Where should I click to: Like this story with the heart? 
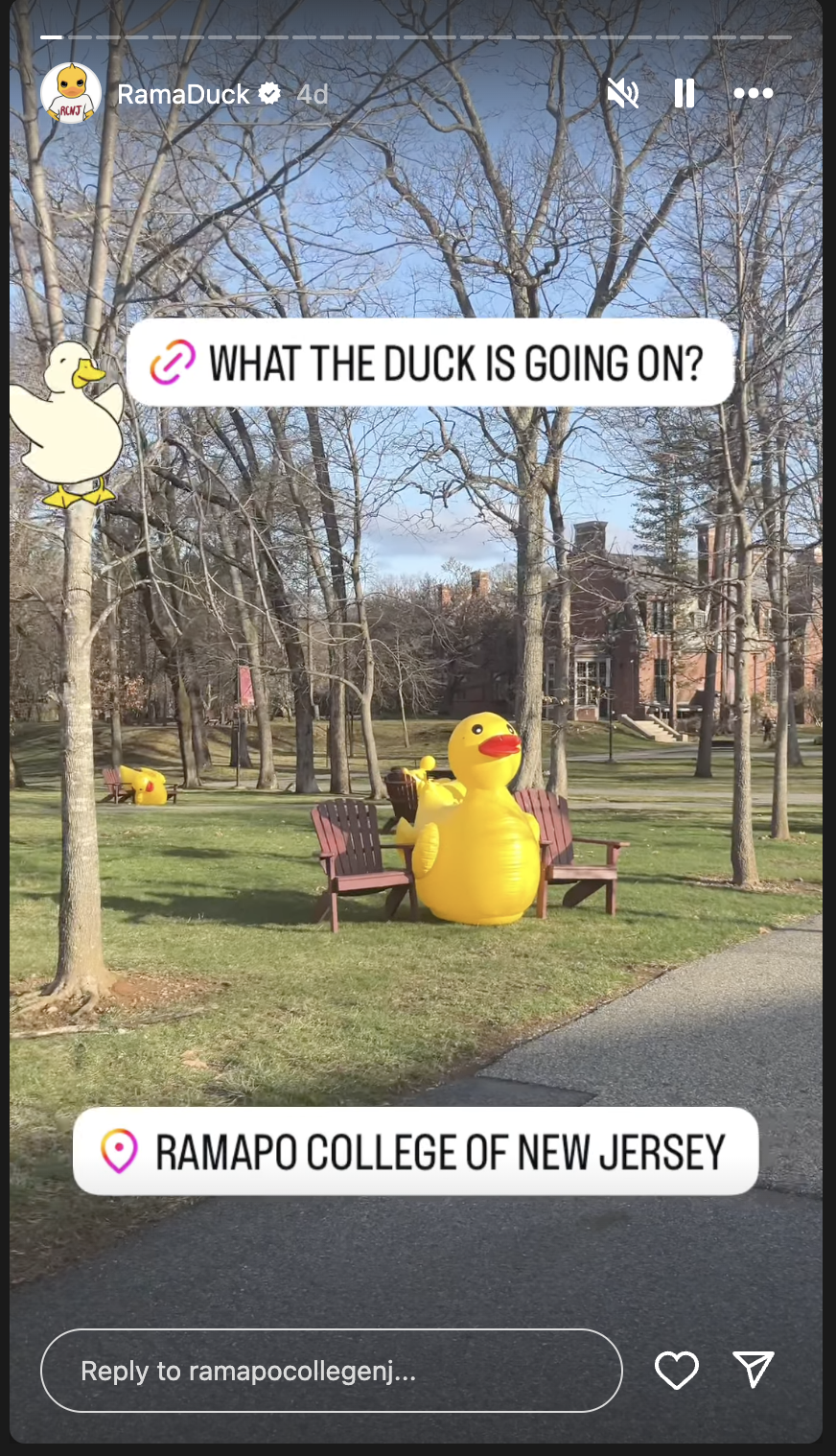tap(676, 1370)
